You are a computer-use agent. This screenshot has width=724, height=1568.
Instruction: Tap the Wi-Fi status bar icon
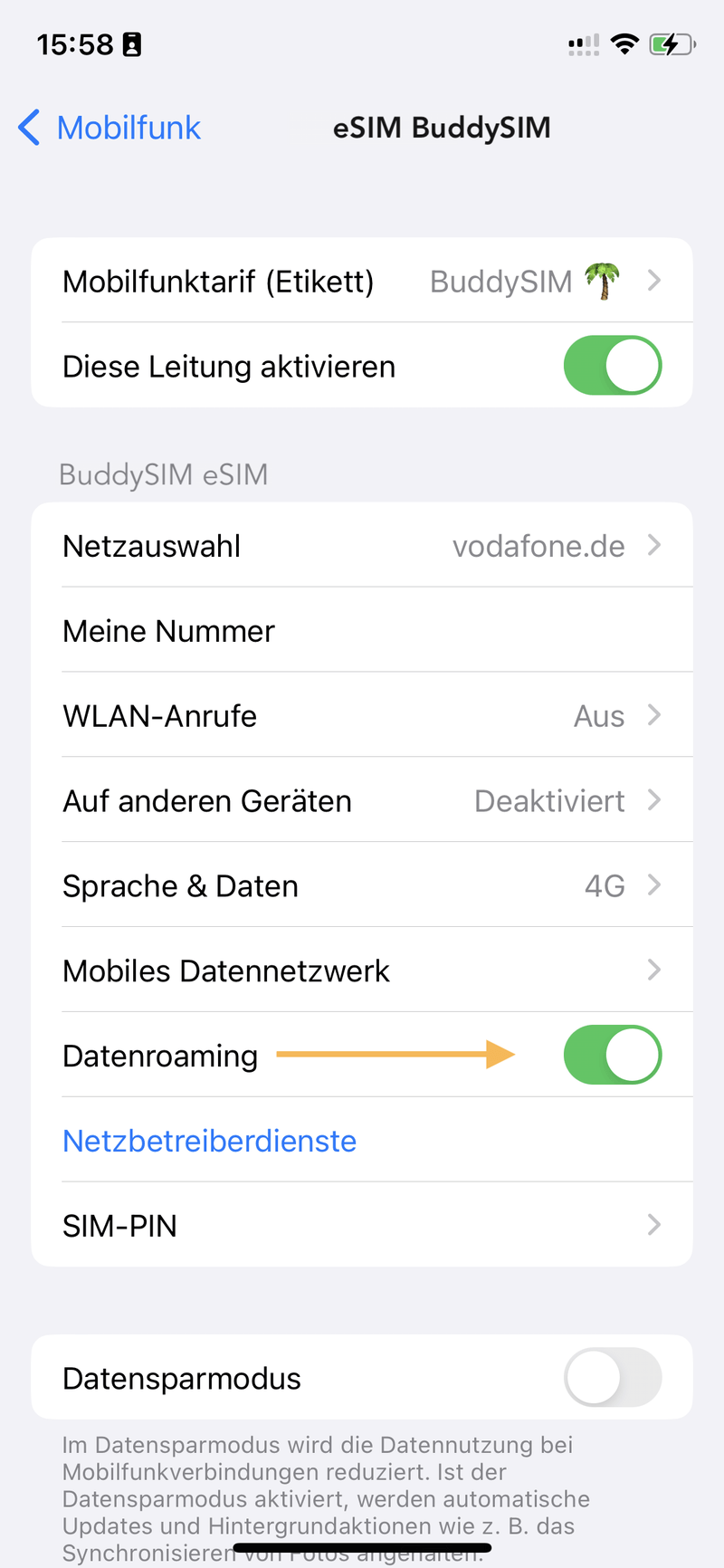click(625, 43)
